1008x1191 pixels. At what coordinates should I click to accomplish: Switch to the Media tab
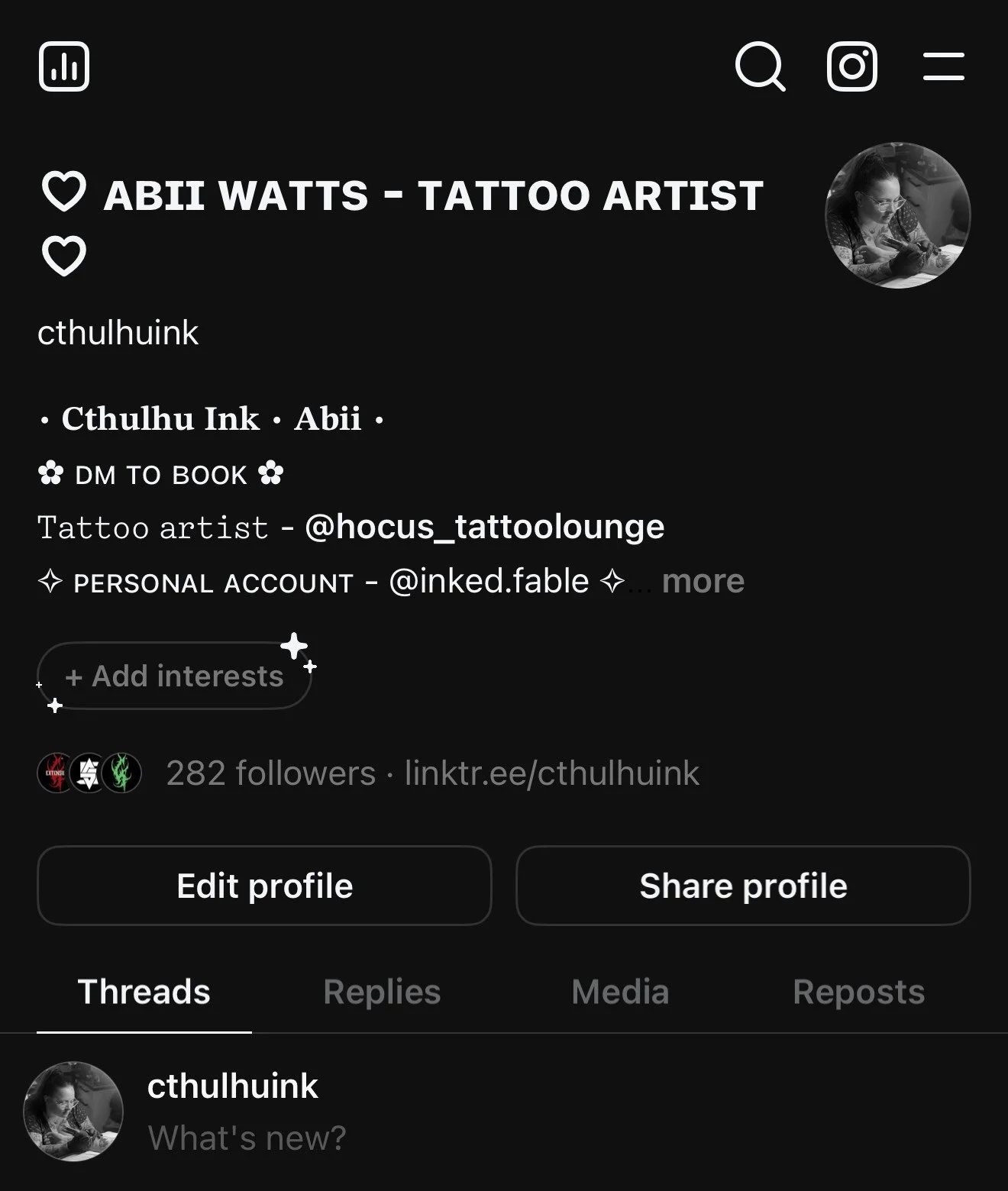[620, 992]
